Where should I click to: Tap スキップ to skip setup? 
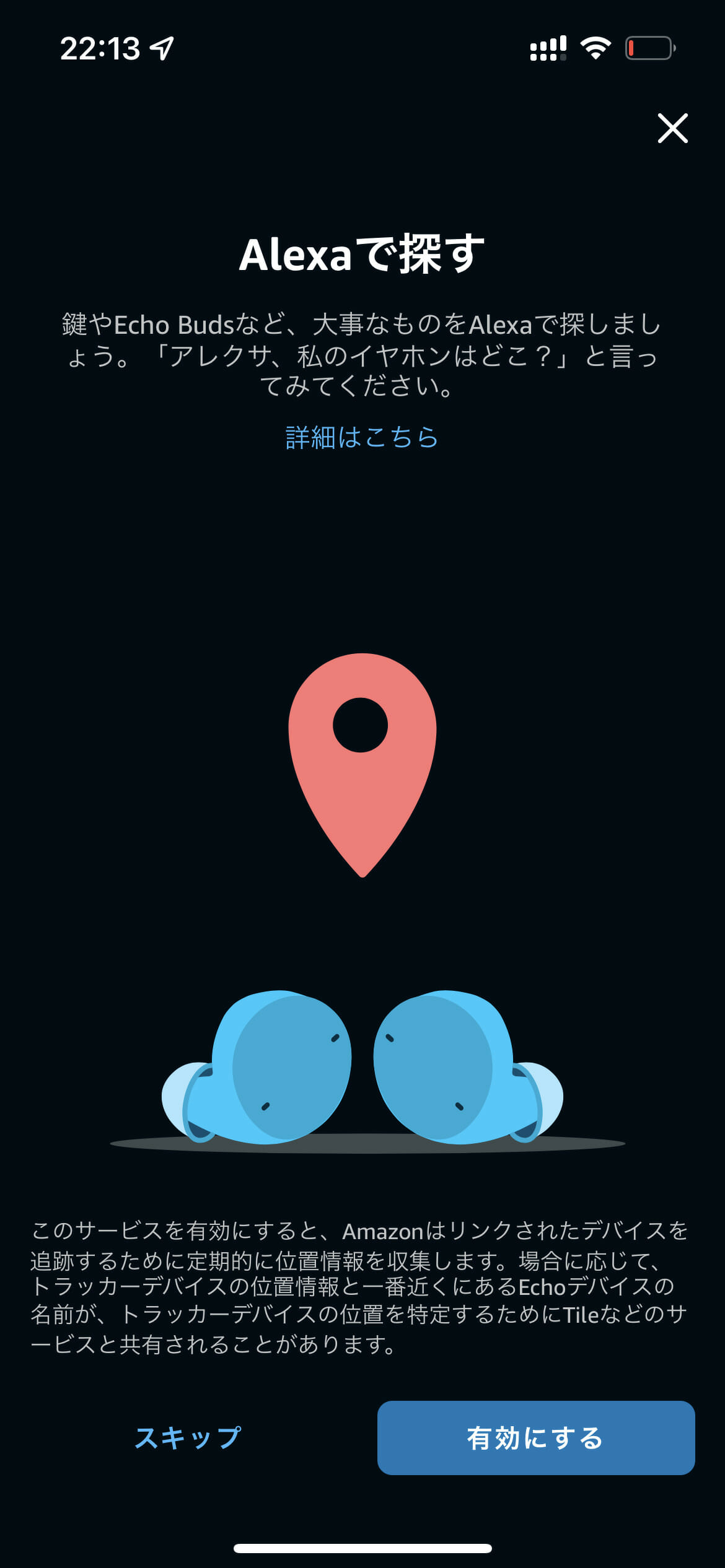[x=188, y=1438]
